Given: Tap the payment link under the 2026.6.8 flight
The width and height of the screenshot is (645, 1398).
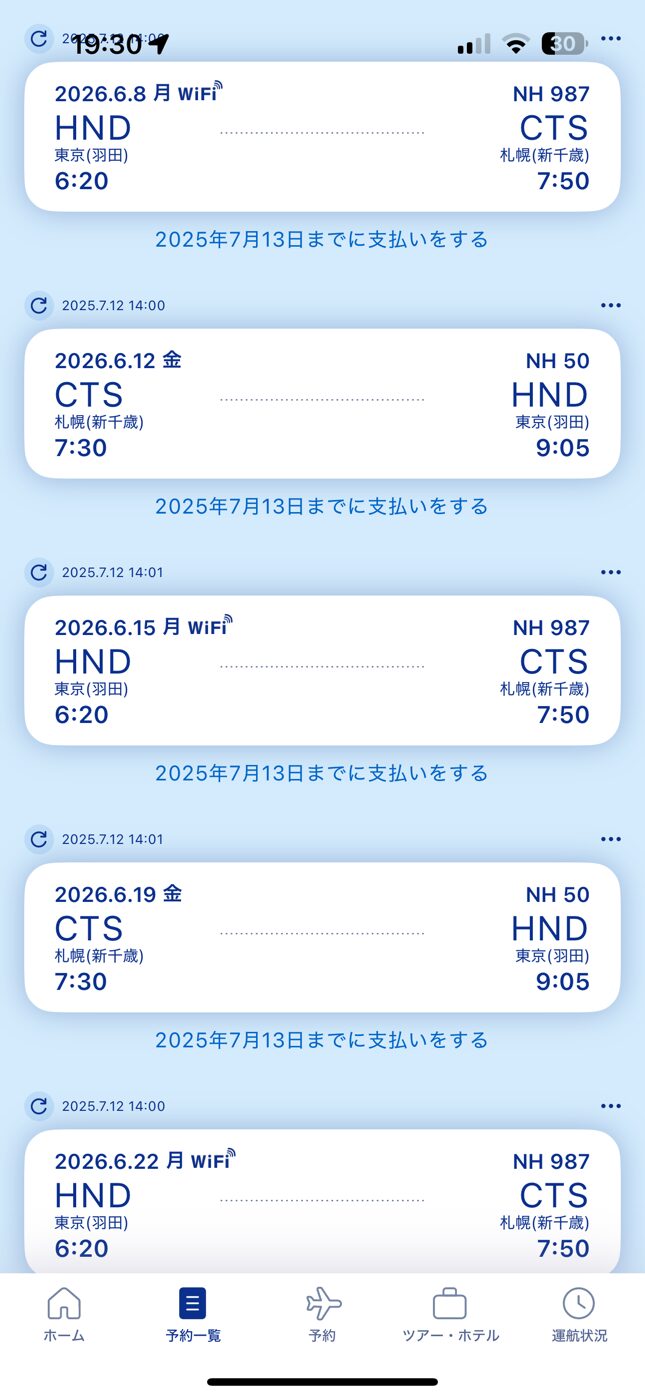Looking at the screenshot, I should point(322,240).
